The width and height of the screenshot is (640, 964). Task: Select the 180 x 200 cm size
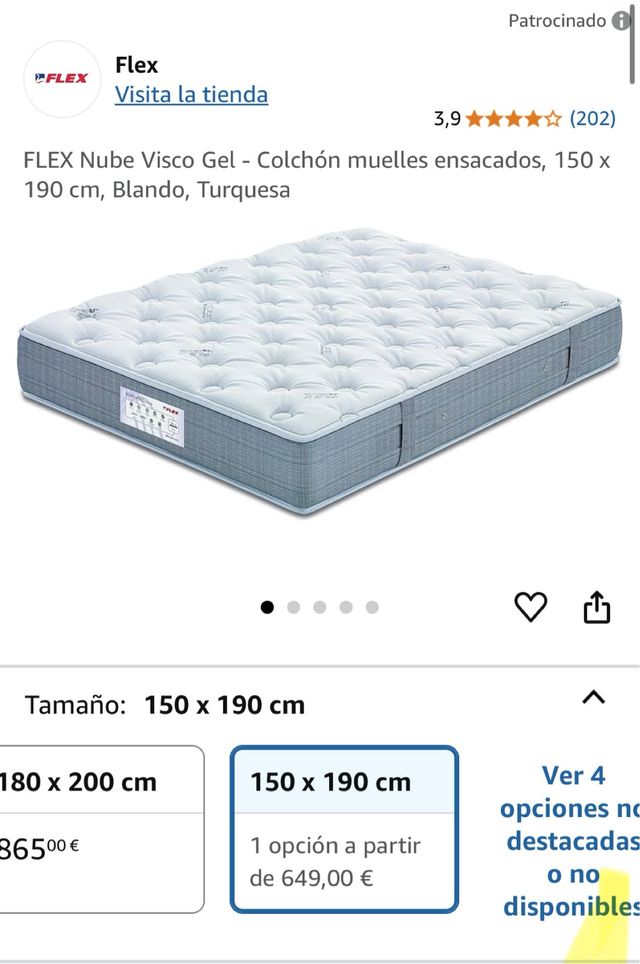pos(100,828)
